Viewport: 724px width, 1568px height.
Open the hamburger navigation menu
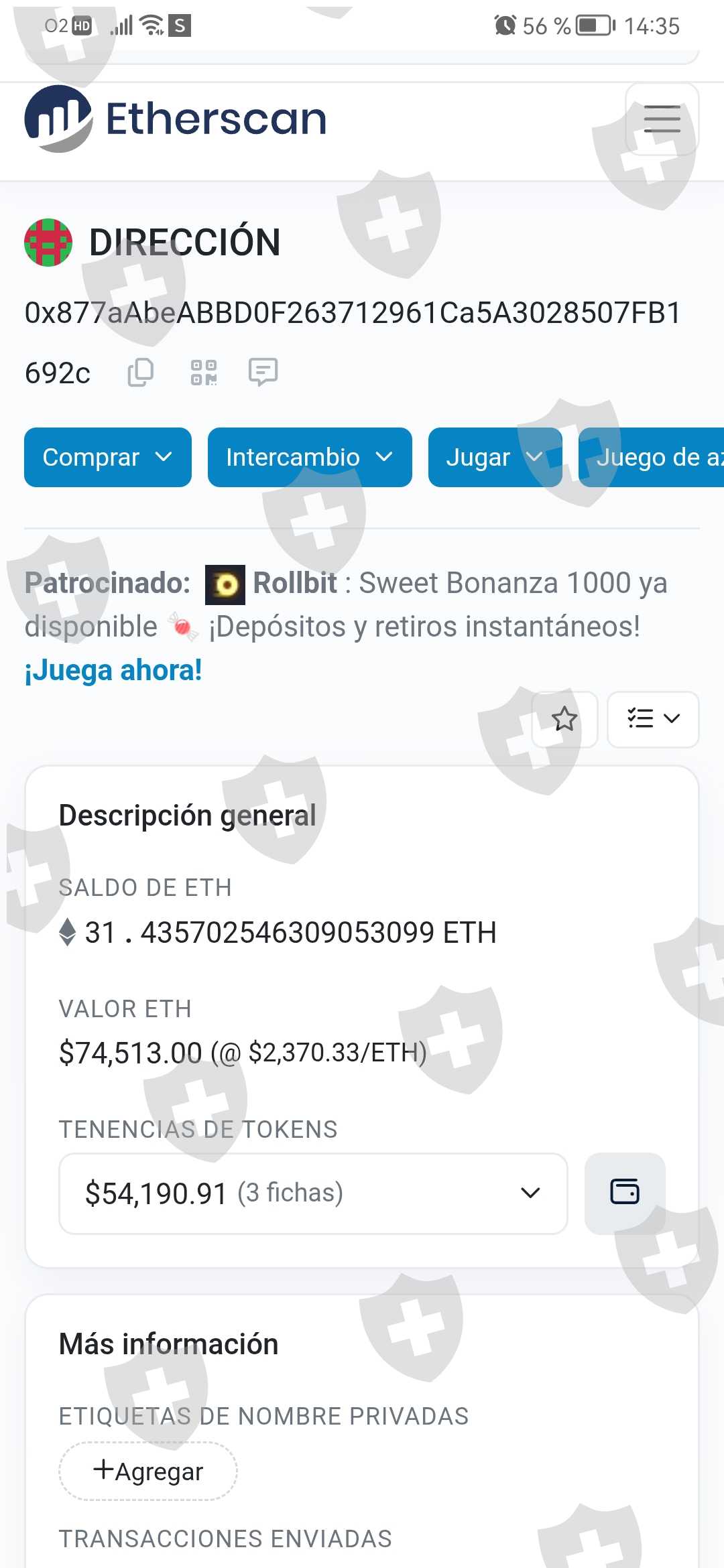tap(662, 119)
